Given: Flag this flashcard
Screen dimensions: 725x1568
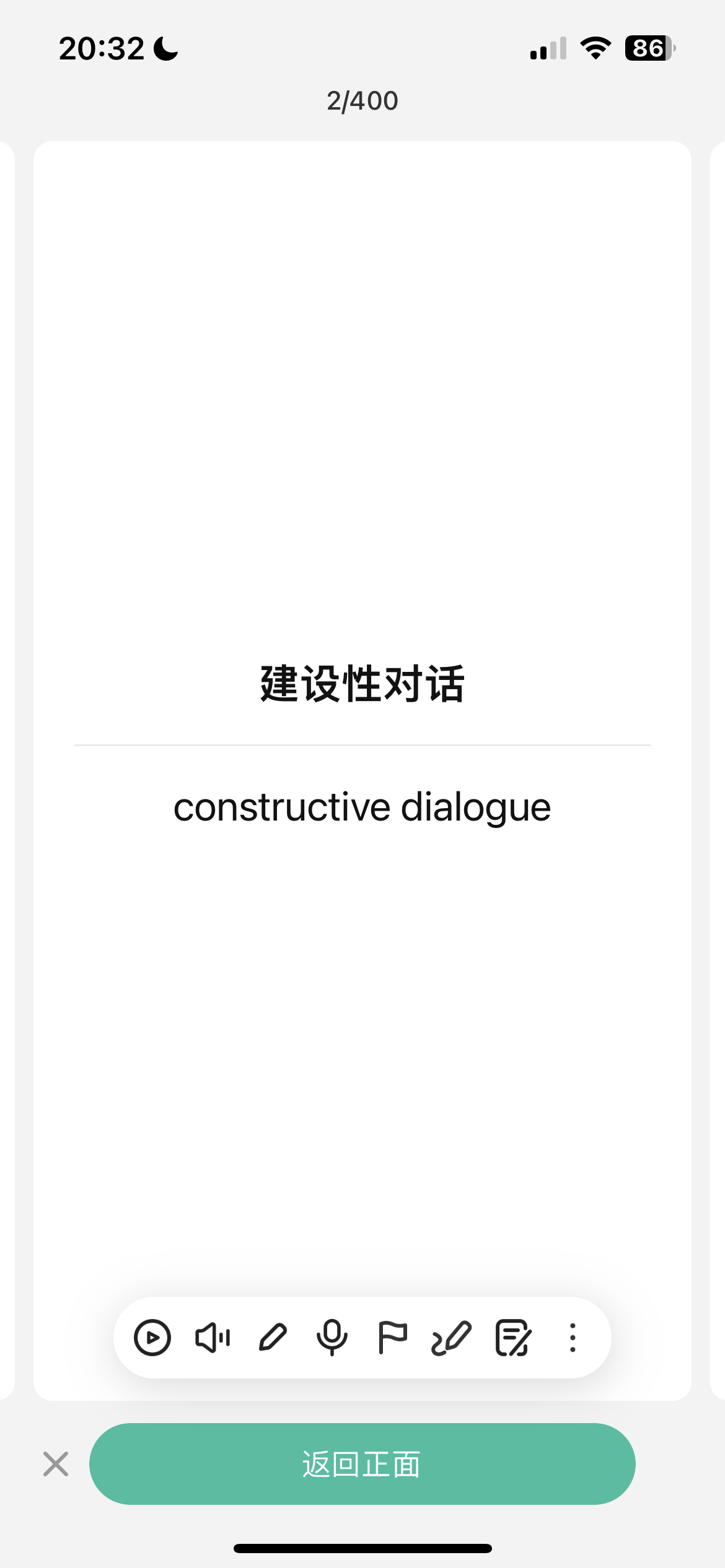Looking at the screenshot, I should [x=392, y=1338].
